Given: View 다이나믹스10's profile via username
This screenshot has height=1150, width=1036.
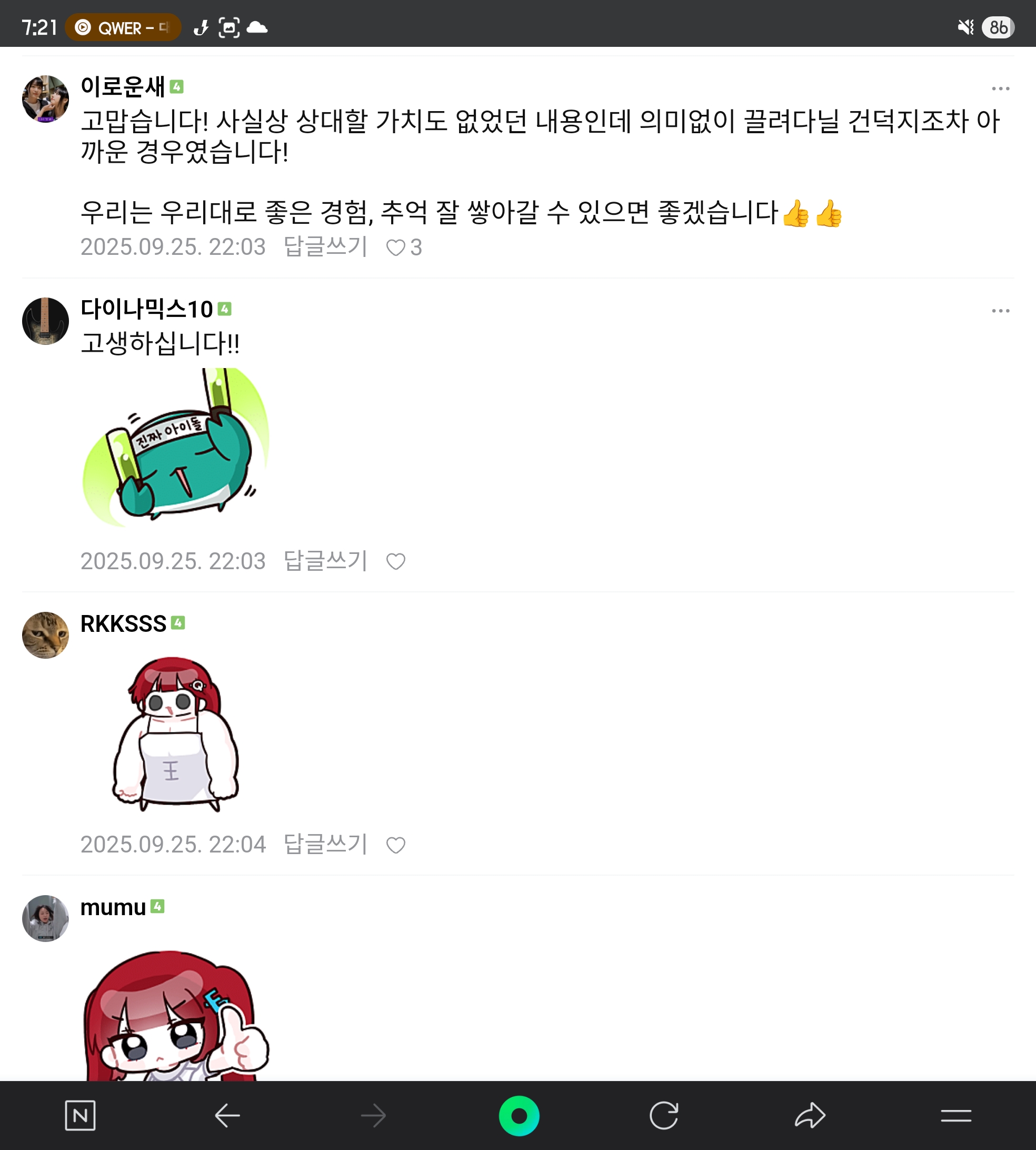Looking at the screenshot, I should point(146,309).
